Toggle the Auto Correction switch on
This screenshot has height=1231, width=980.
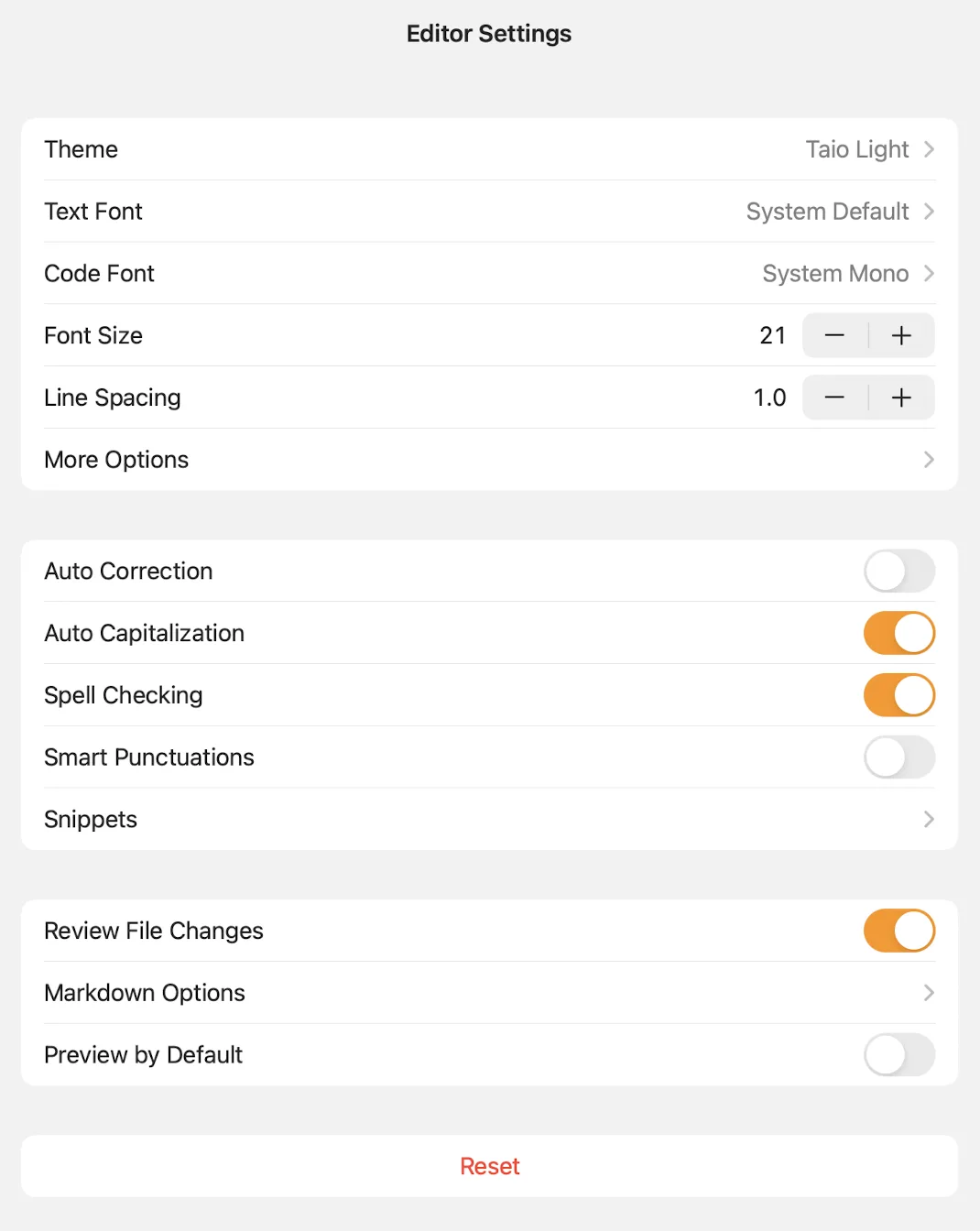[898, 571]
